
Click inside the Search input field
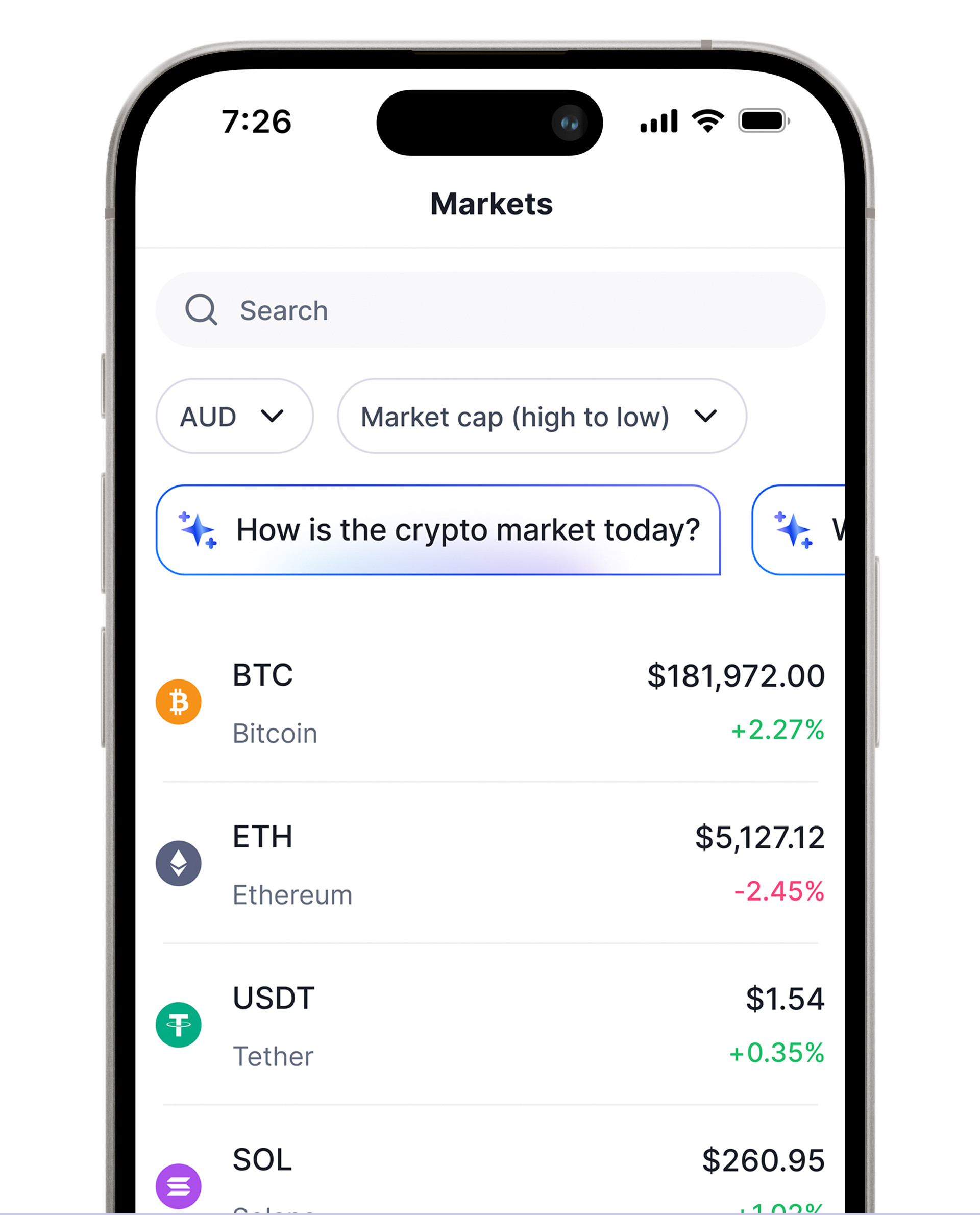[491, 309]
